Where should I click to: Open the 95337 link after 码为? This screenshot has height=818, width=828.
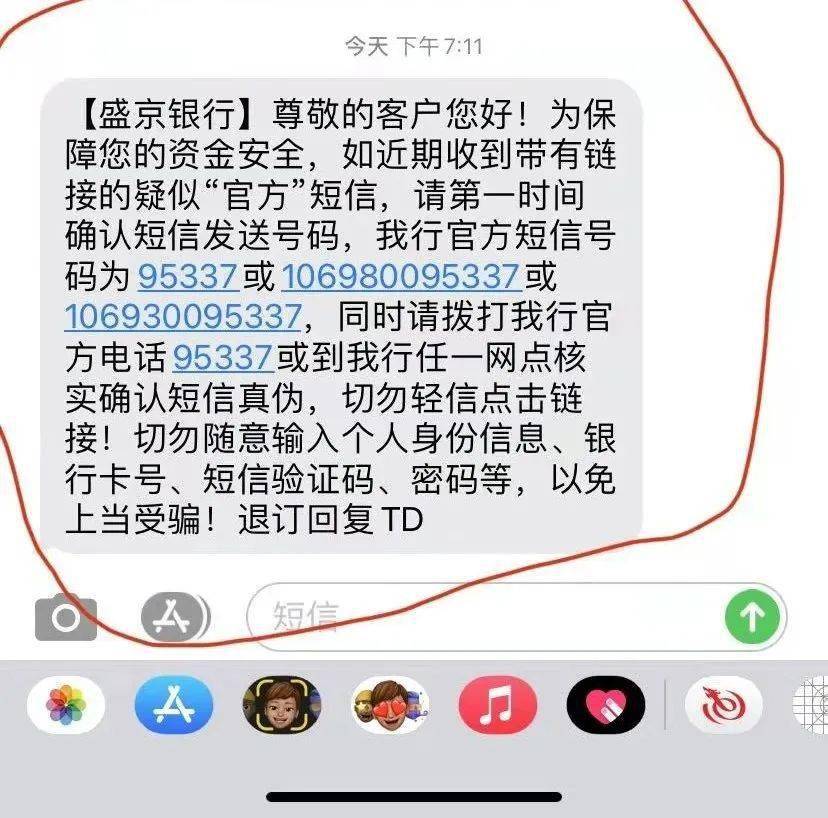point(187,275)
